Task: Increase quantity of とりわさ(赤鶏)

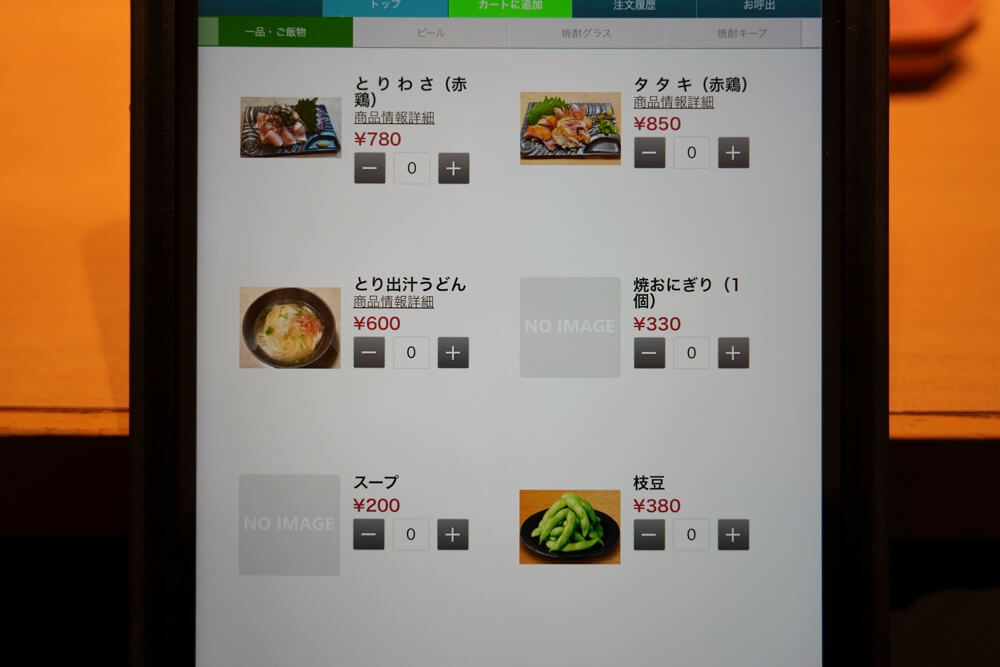Action: (x=453, y=168)
